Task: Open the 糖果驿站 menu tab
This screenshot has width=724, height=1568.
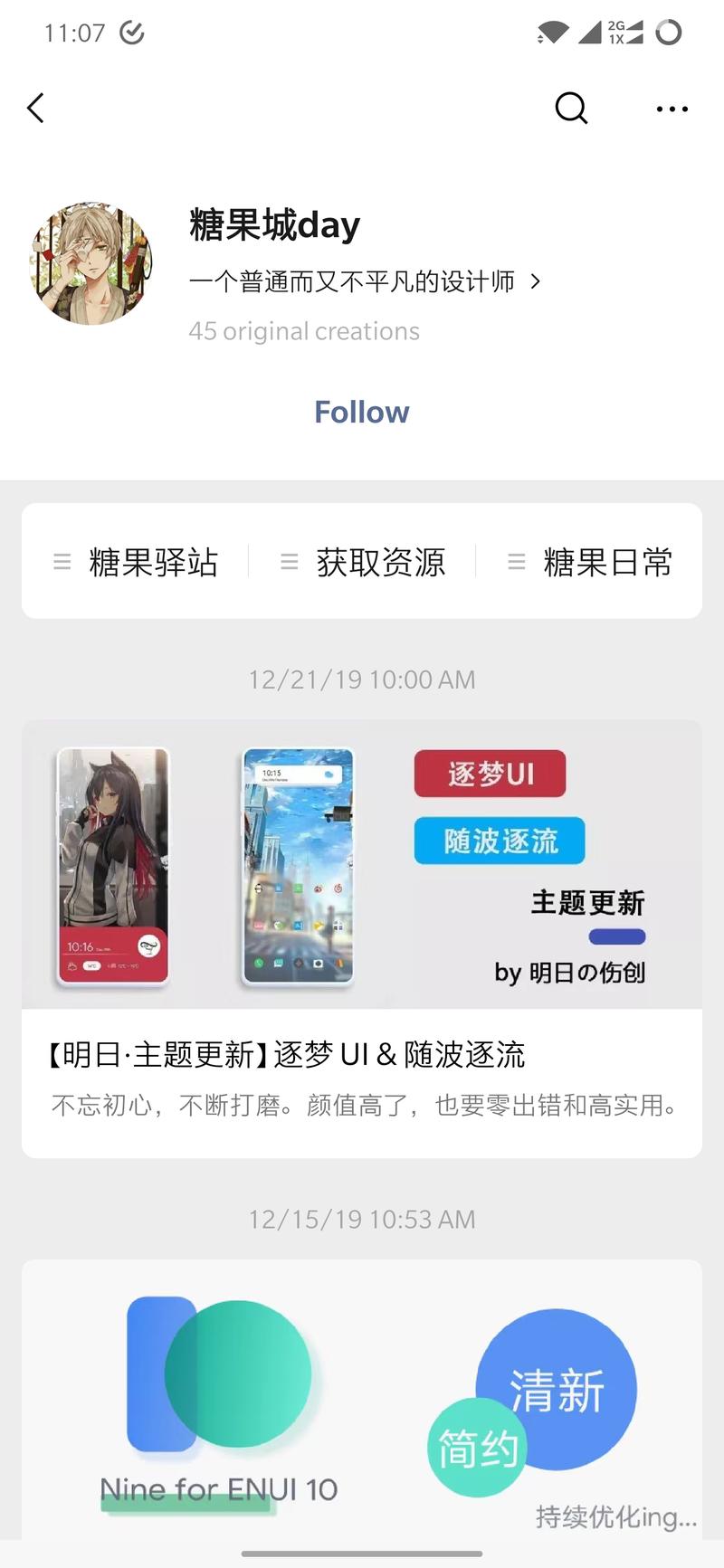Action: pos(152,562)
